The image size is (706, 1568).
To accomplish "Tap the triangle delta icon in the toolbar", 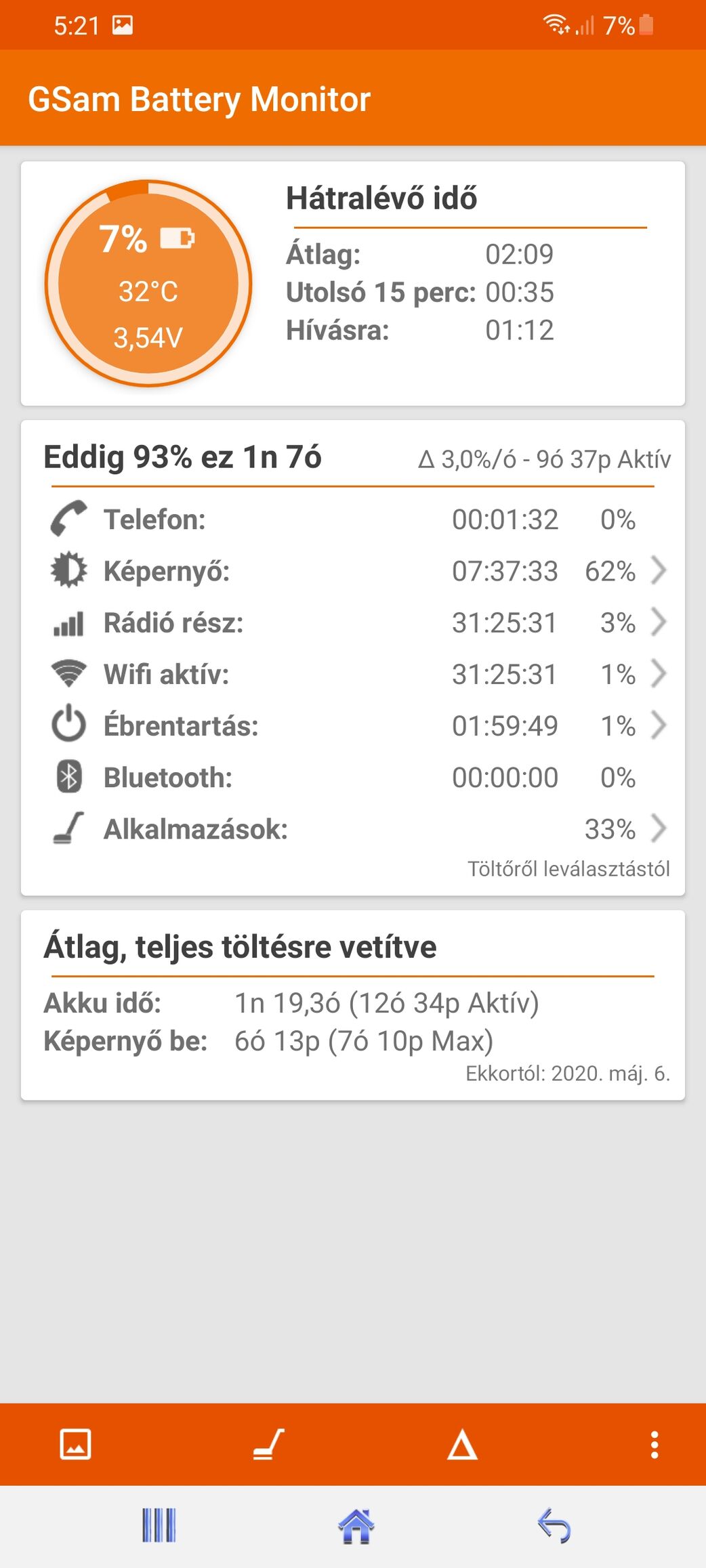I will 462,1444.
